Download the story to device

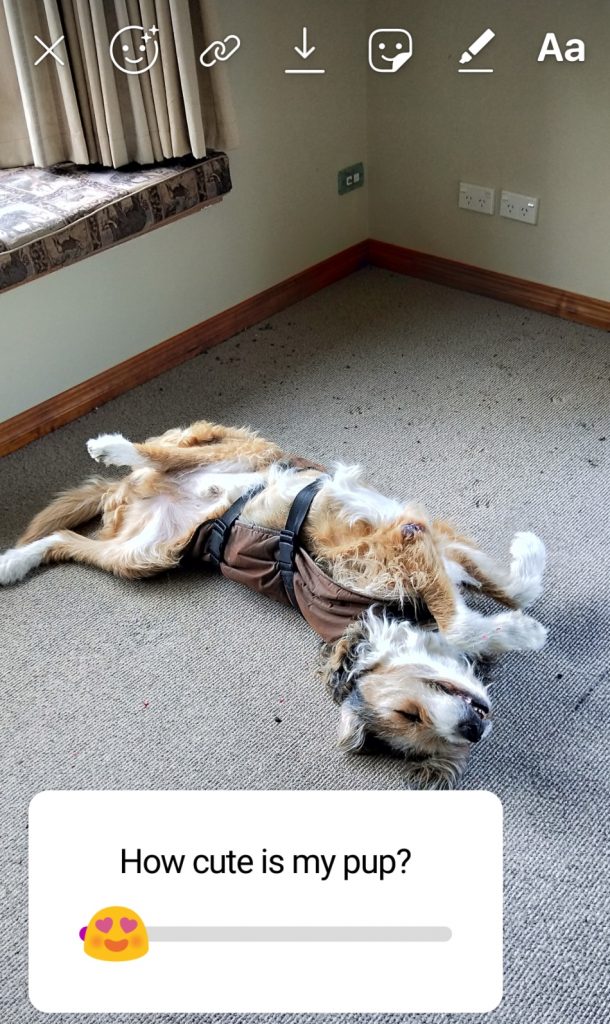[x=304, y=50]
